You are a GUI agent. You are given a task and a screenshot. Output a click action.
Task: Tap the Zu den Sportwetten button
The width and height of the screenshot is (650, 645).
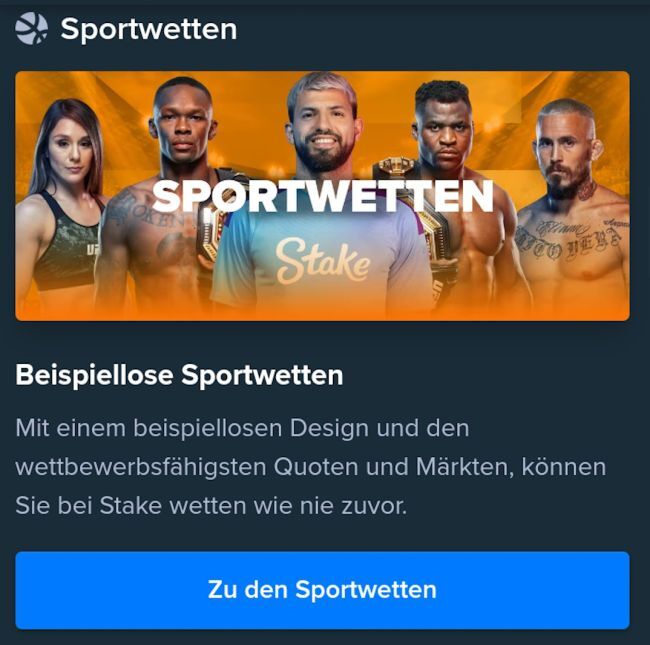(322, 589)
